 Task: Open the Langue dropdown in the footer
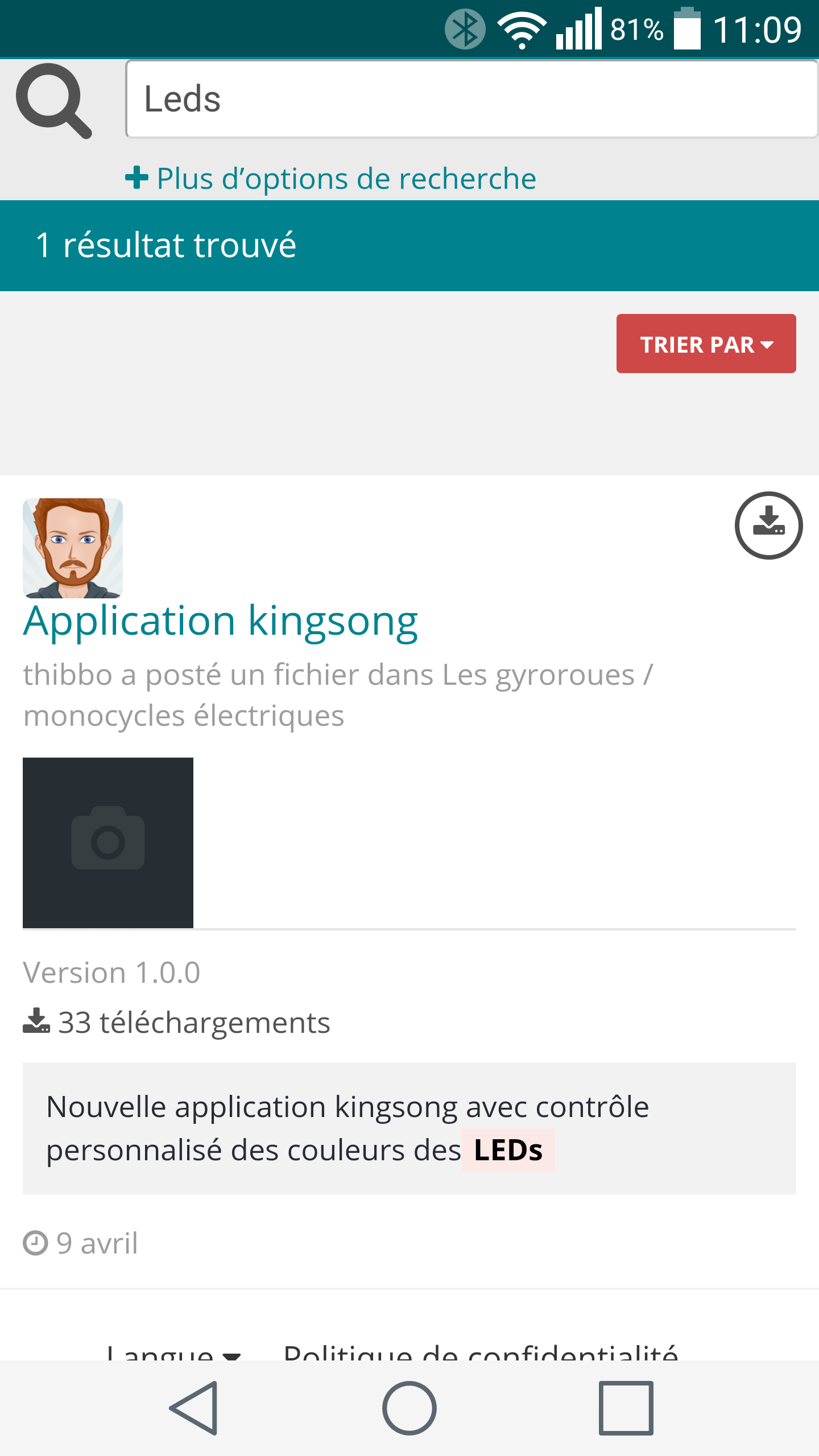pyautogui.click(x=173, y=1350)
